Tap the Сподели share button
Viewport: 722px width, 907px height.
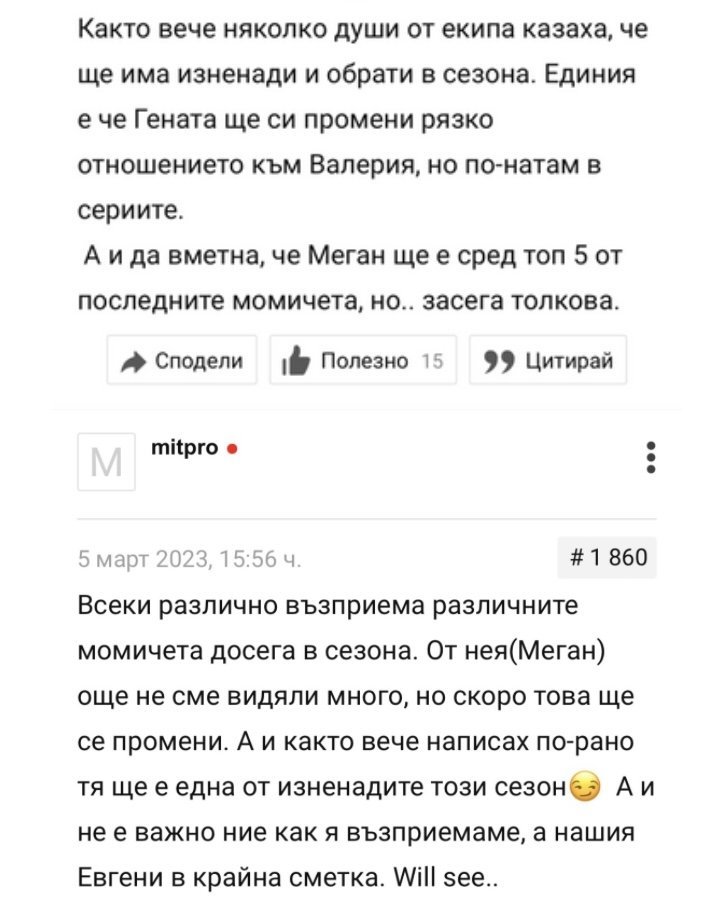182,360
